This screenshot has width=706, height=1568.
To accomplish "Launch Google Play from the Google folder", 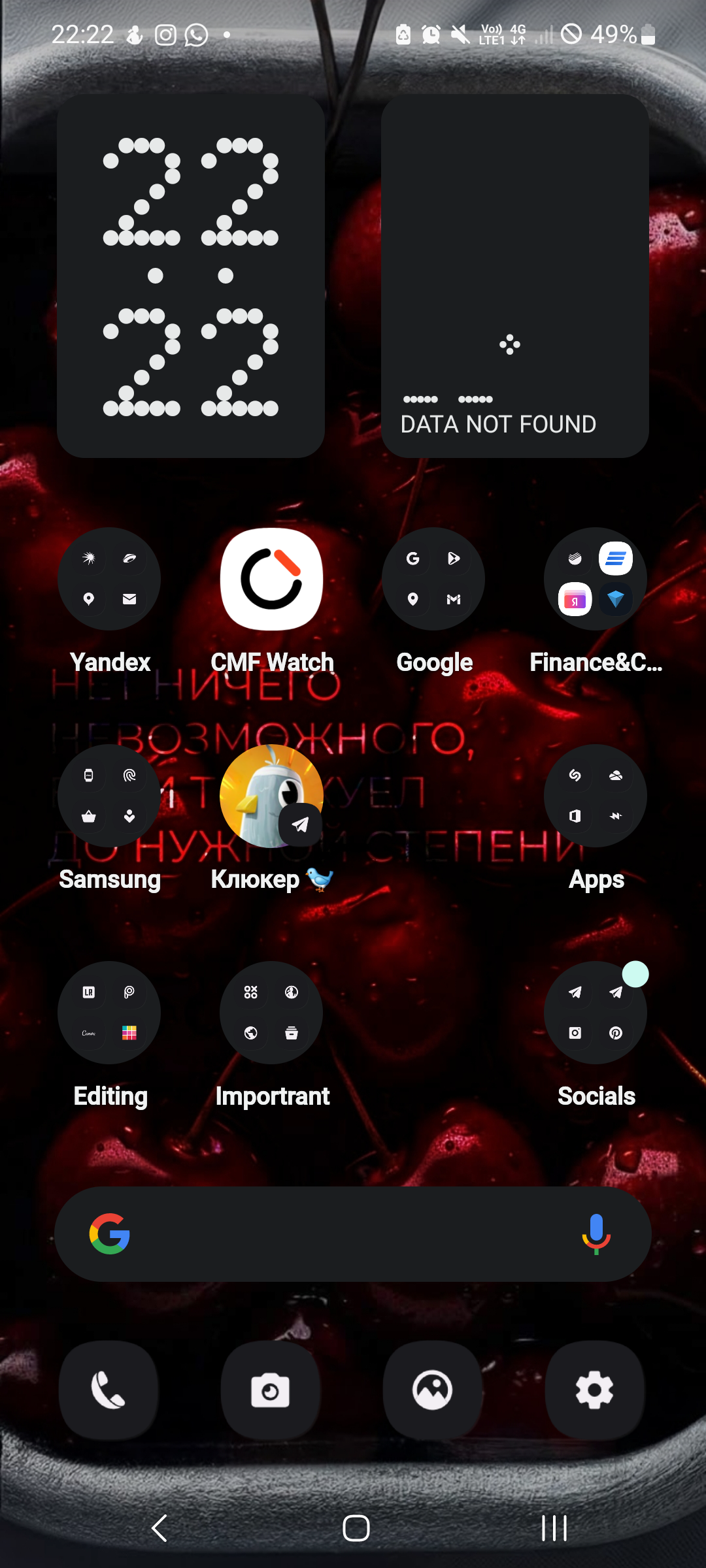I will 454,558.
